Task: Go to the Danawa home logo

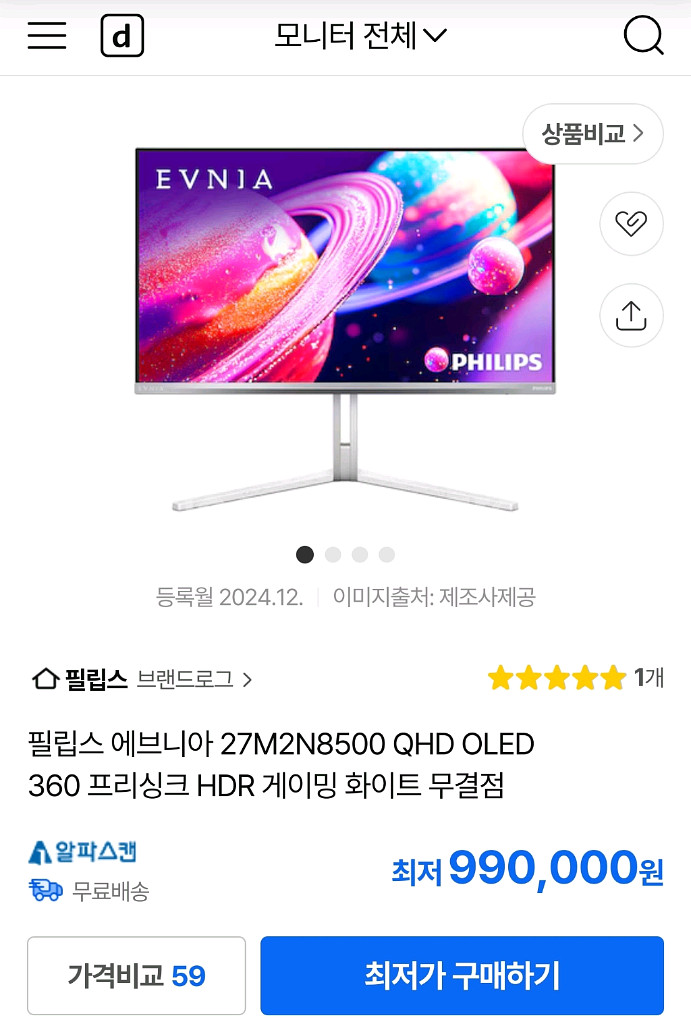Action: click(122, 37)
